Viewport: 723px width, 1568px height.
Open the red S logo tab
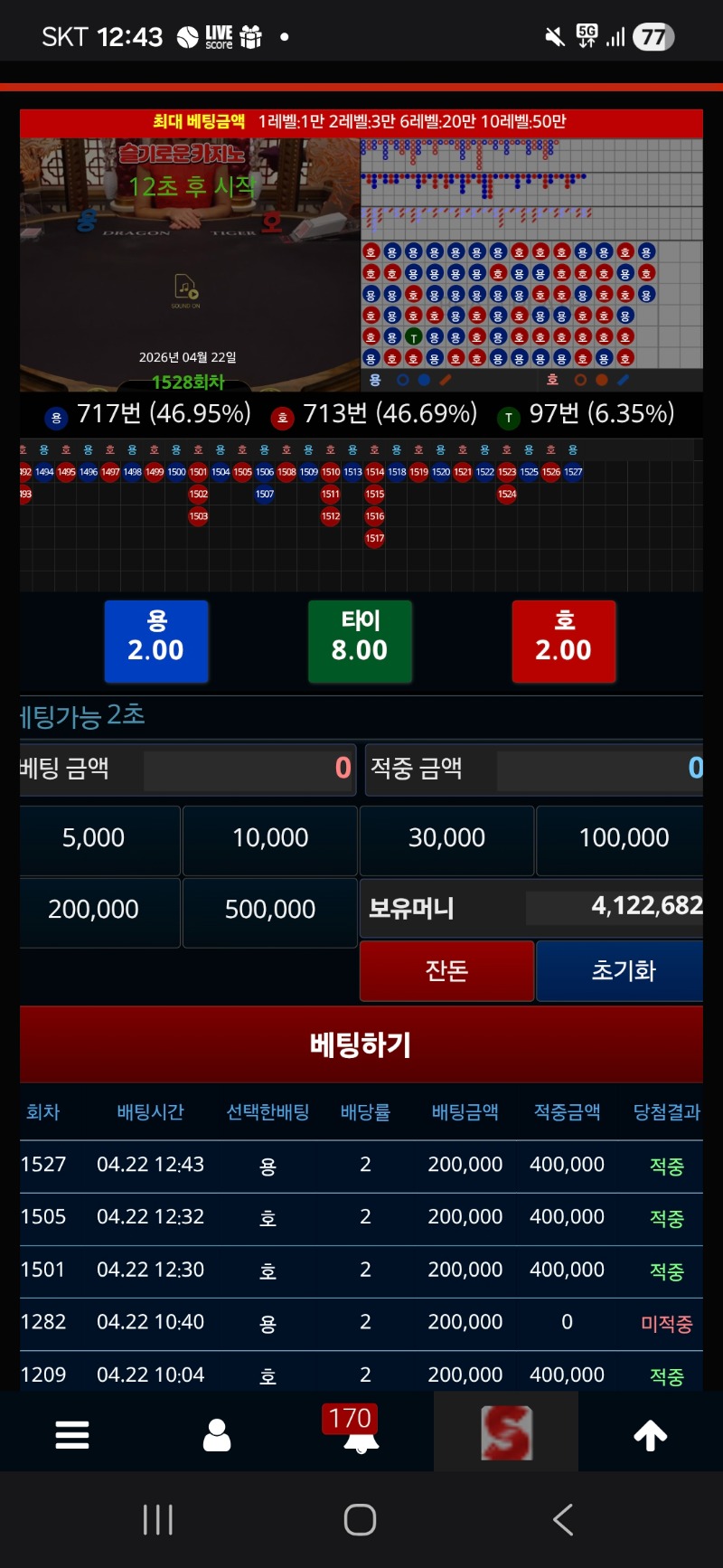pyautogui.click(x=506, y=1432)
